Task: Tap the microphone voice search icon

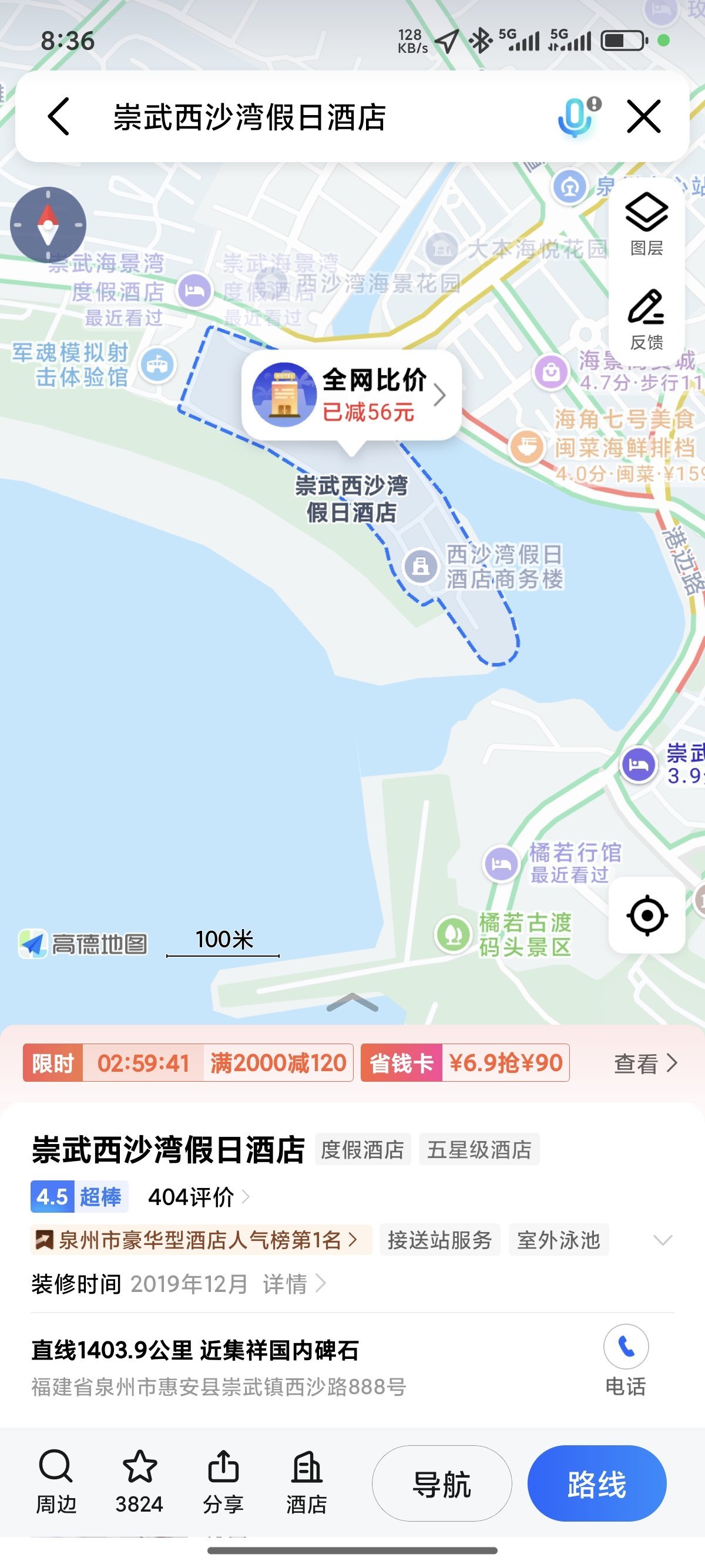Action: pos(575,116)
